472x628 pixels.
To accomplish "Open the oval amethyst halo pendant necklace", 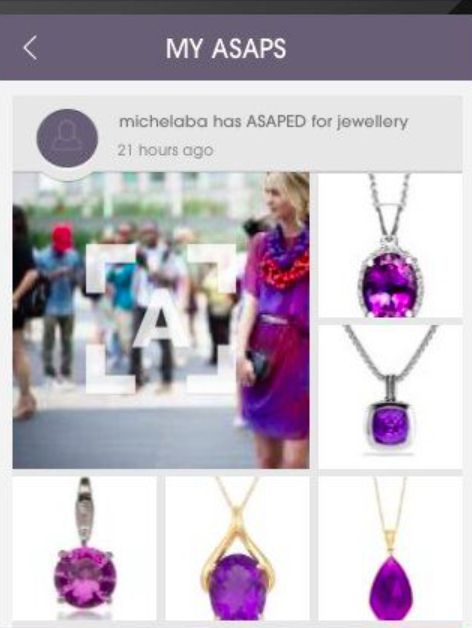I will coord(390,245).
